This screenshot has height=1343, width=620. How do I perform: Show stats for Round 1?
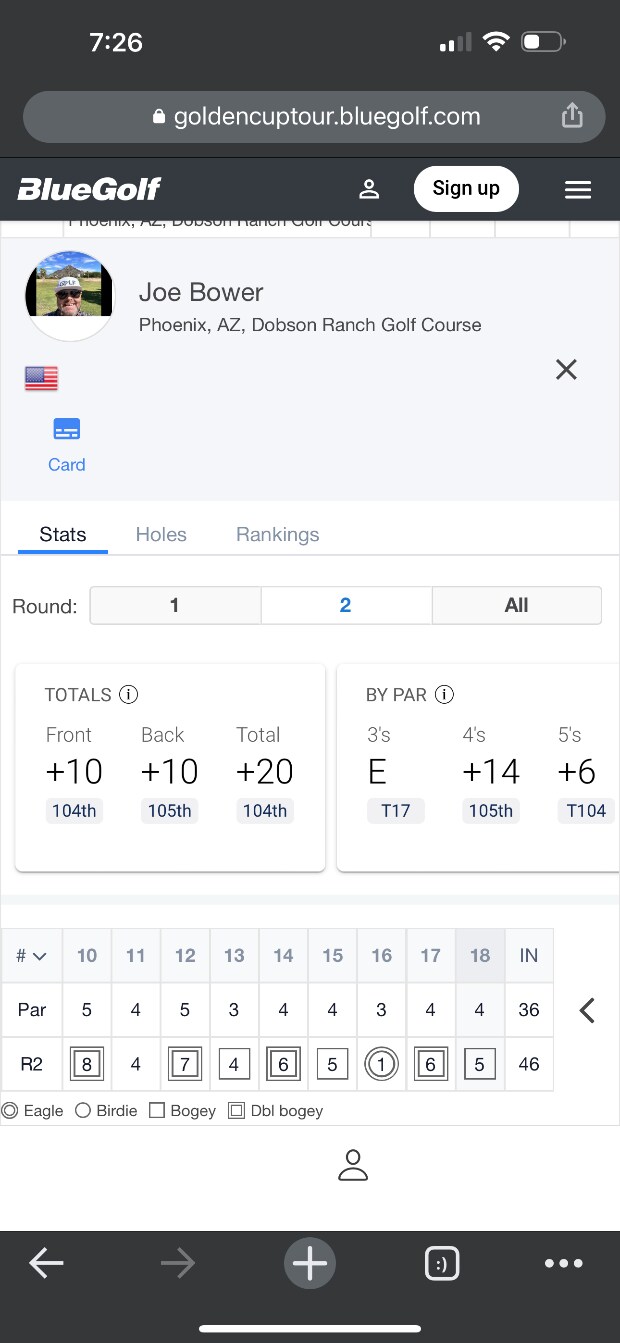coord(175,605)
